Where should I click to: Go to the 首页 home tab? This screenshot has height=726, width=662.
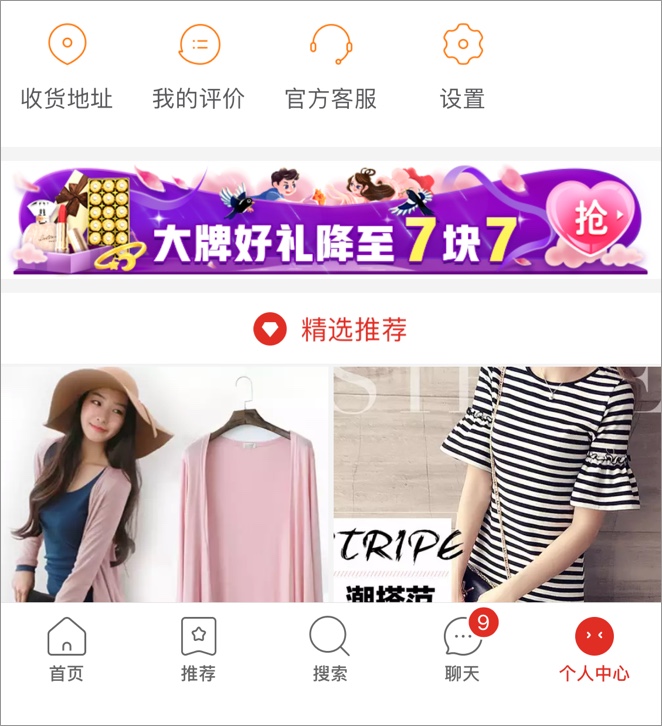[67, 650]
